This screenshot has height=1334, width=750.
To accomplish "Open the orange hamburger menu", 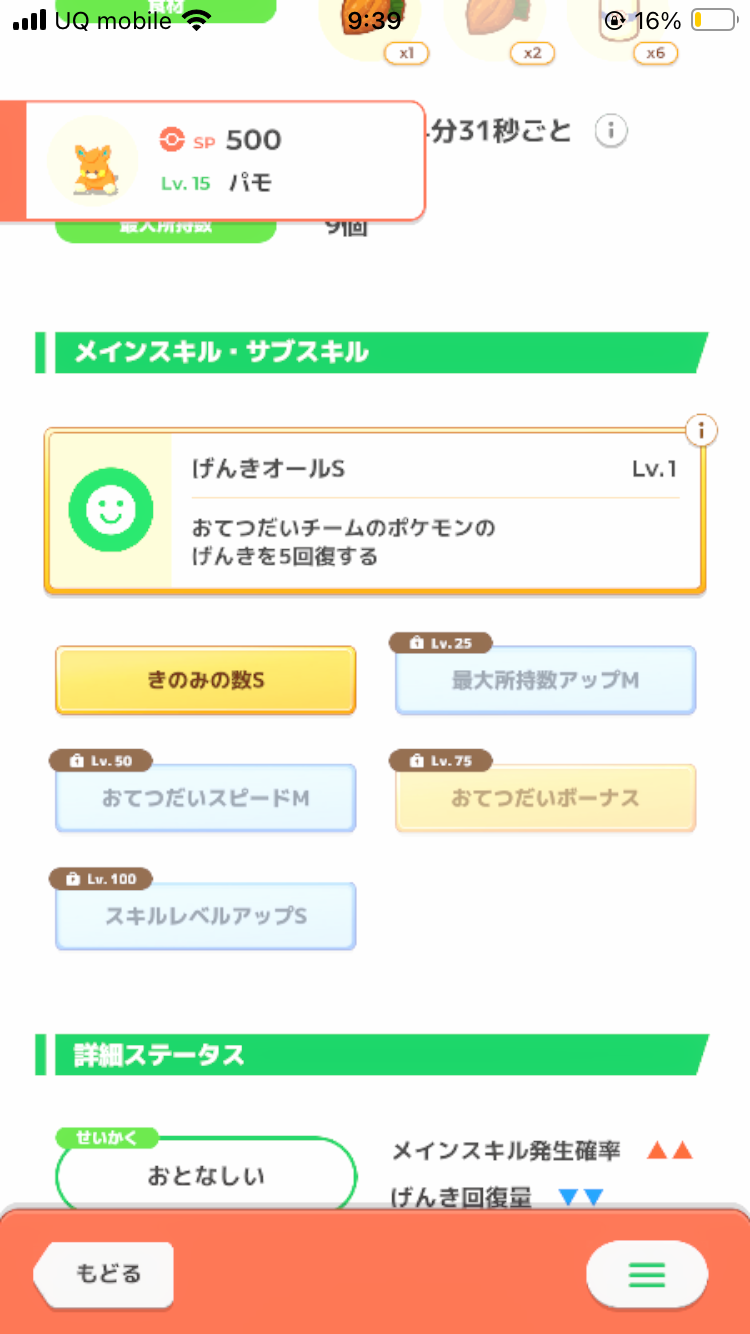I will (x=646, y=1275).
